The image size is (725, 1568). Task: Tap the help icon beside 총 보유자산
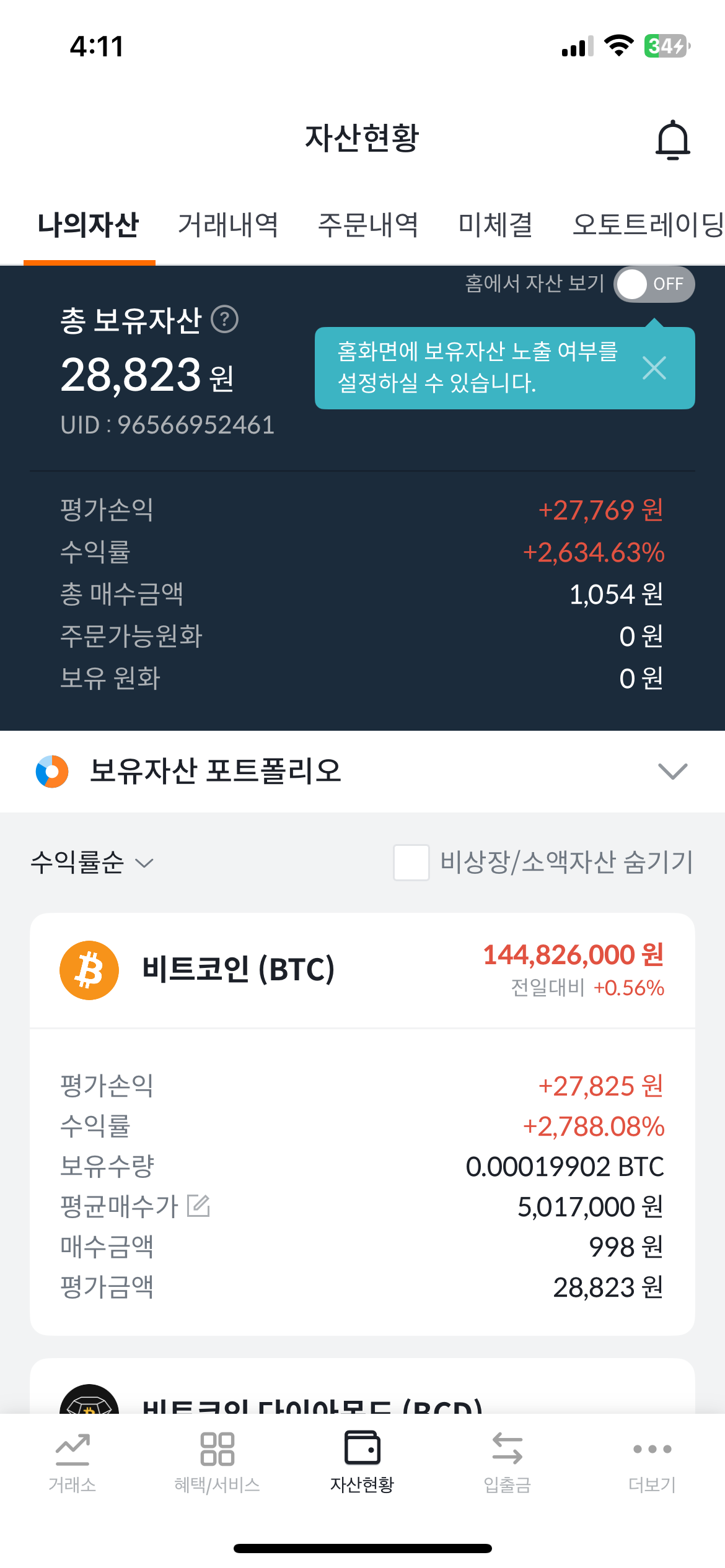[x=224, y=320]
